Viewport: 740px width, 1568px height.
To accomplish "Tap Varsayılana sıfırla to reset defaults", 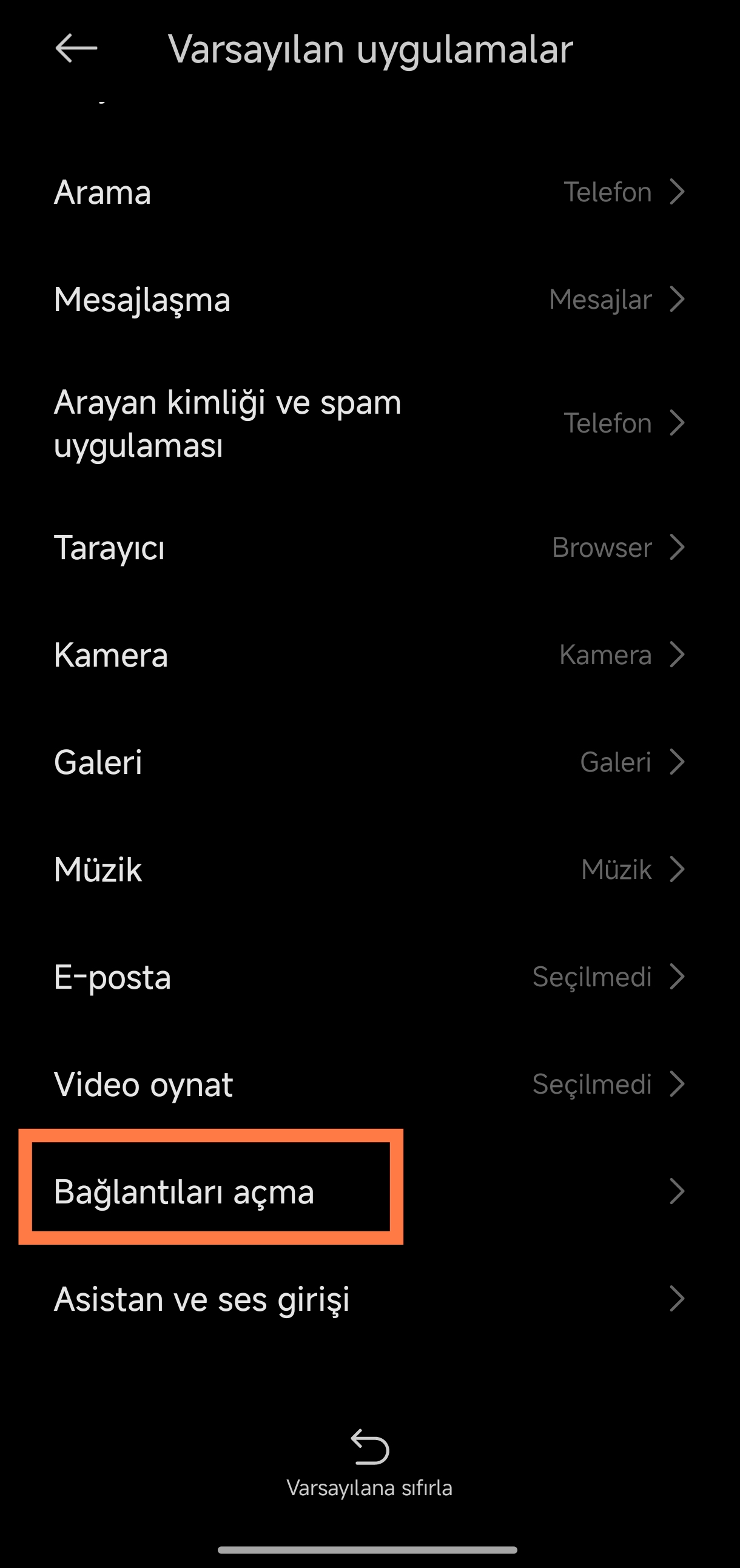I will click(x=369, y=1464).
